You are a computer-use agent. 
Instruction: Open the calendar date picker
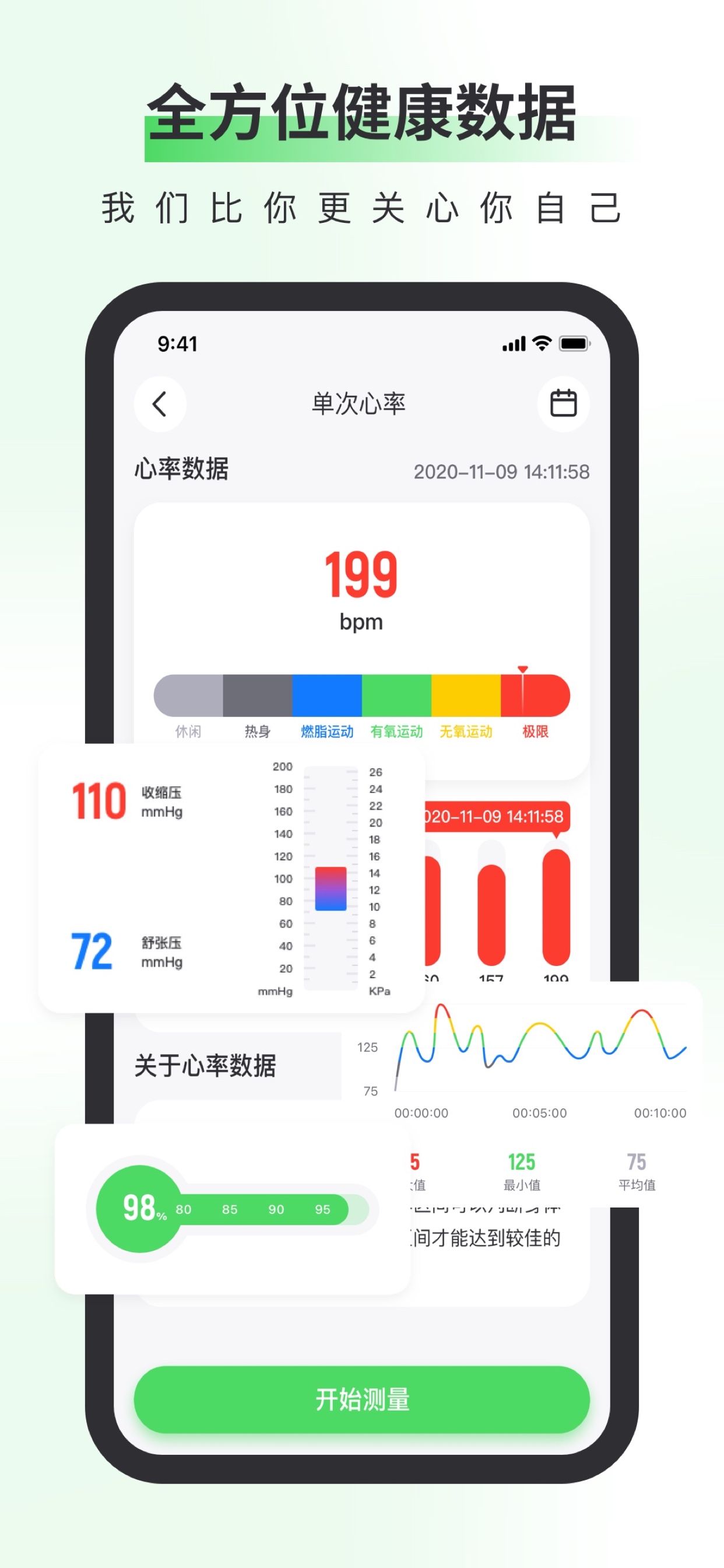click(x=561, y=404)
